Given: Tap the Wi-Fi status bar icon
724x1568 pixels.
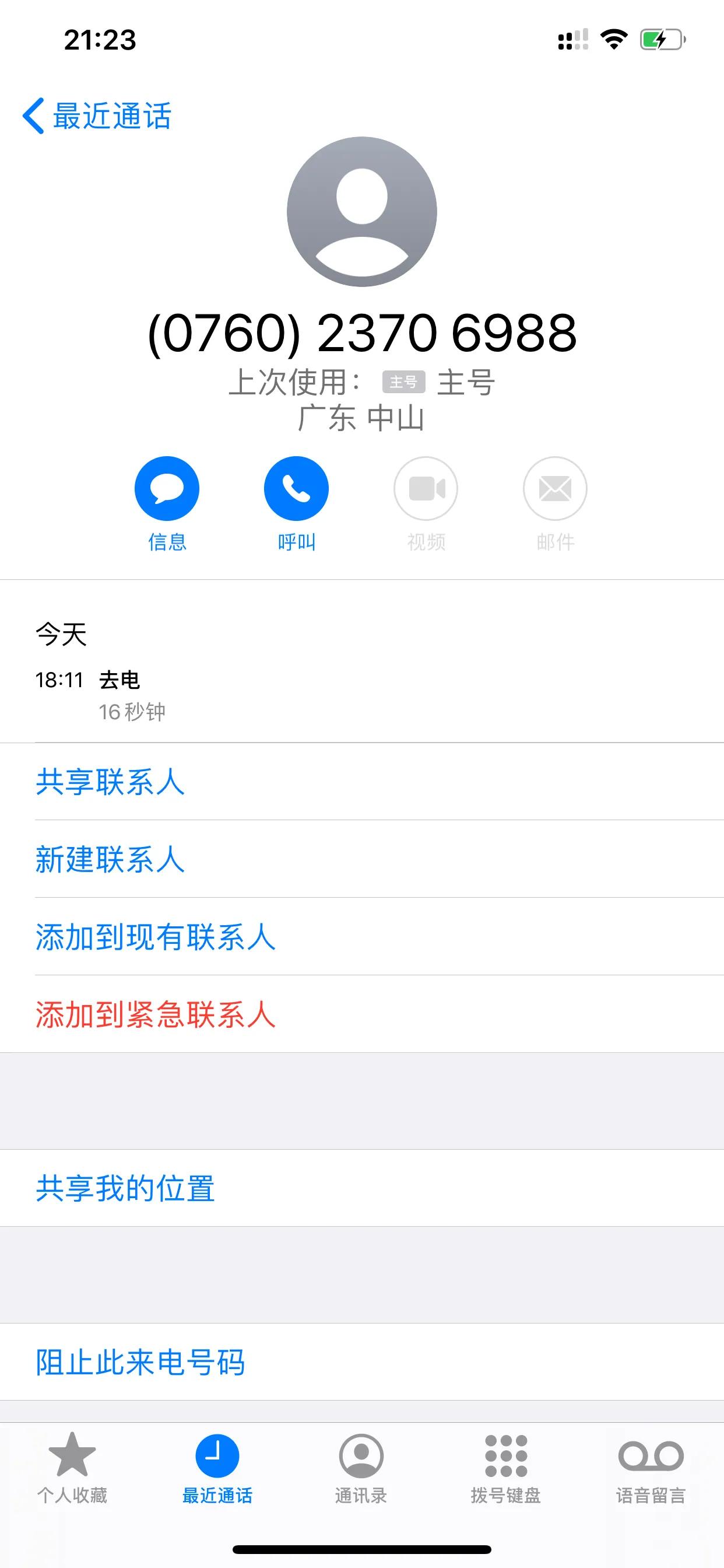Looking at the screenshot, I should coord(613,38).
